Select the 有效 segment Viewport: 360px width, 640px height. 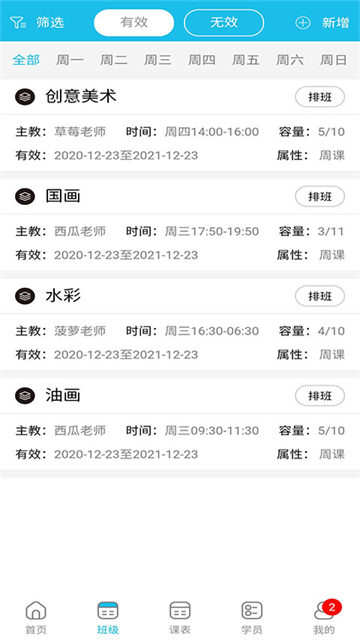click(x=134, y=22)
